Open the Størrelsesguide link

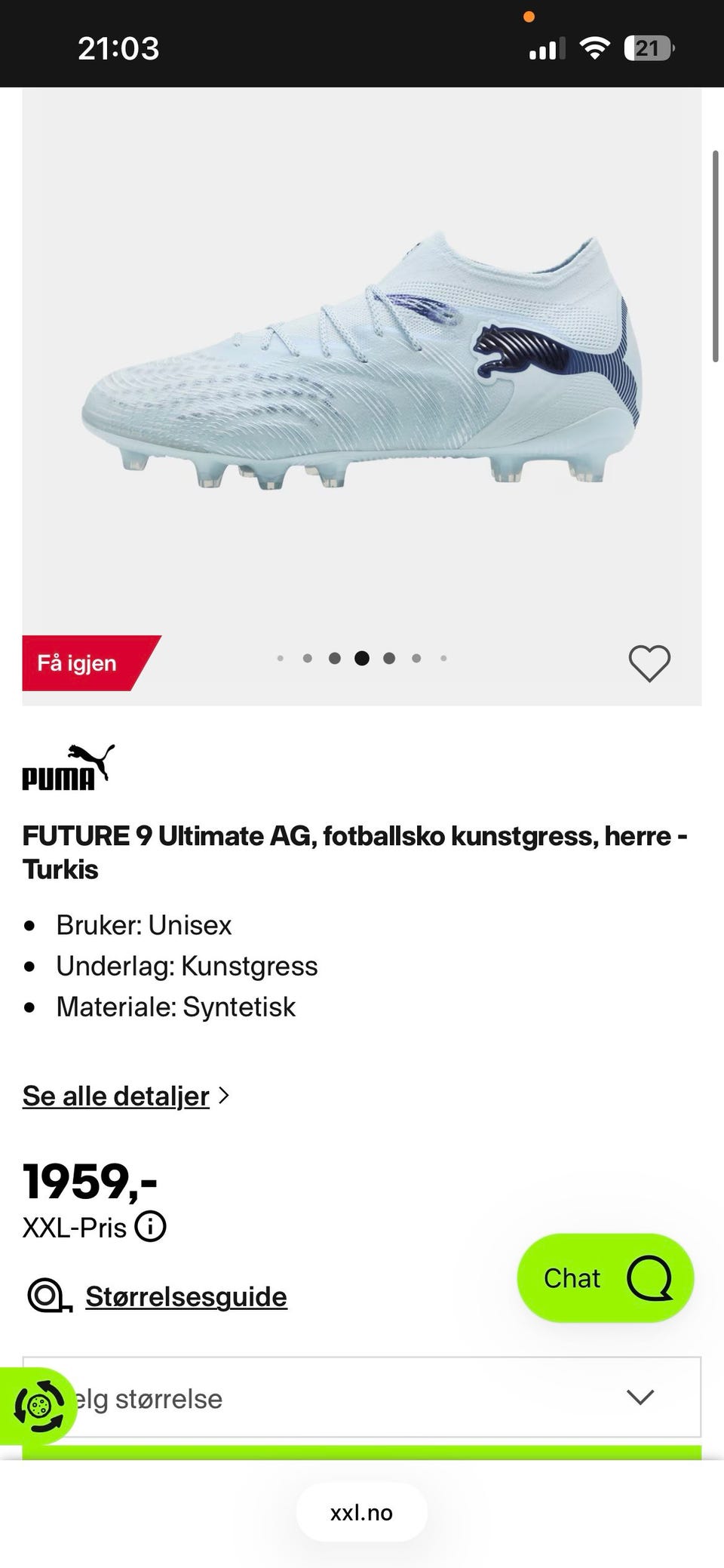coord(186,1296)
